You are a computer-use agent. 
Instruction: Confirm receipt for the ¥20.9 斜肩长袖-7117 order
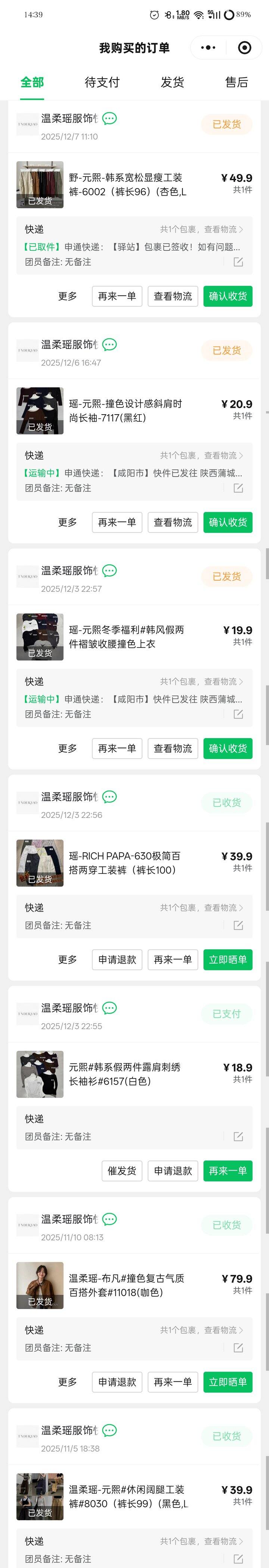point(228,522)
